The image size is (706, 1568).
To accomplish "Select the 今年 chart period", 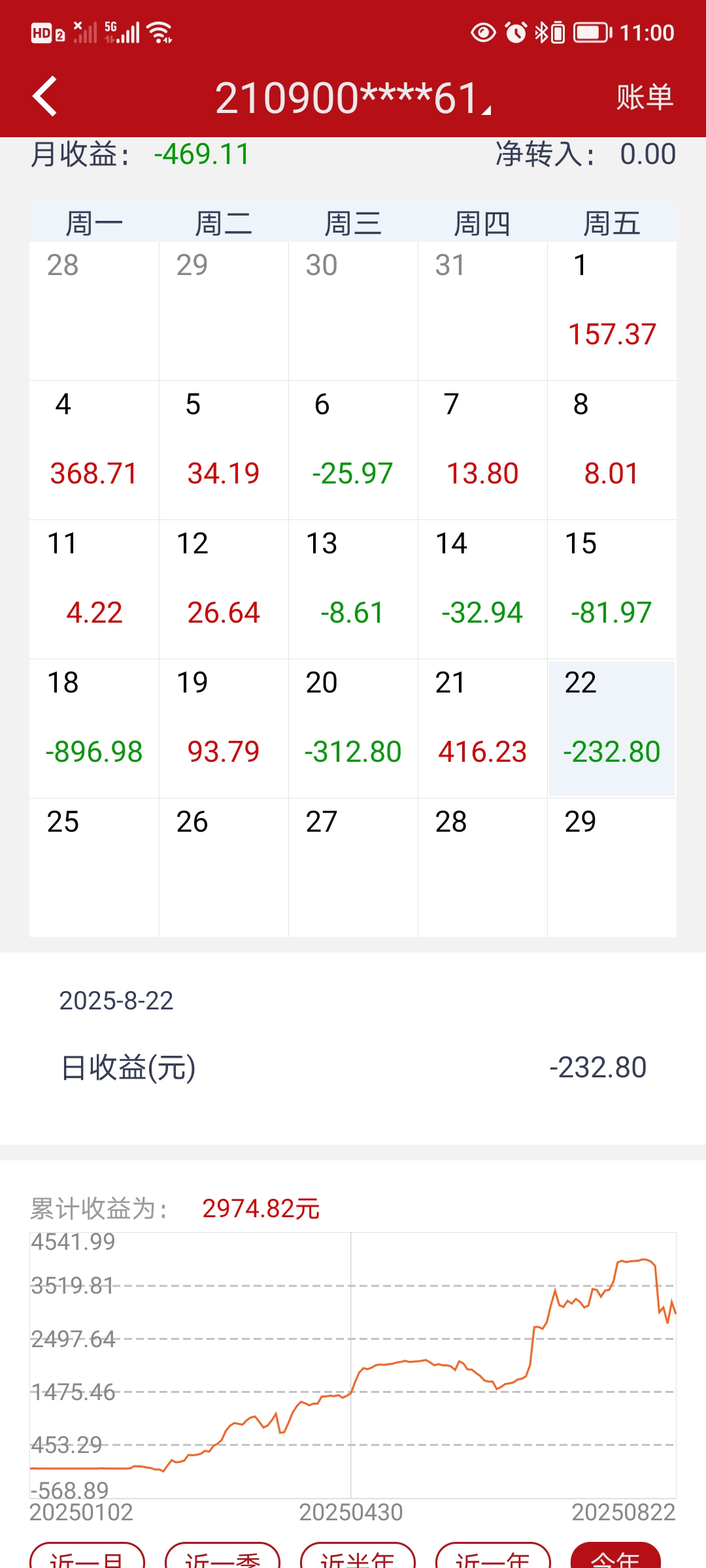I will point(615,1558).
